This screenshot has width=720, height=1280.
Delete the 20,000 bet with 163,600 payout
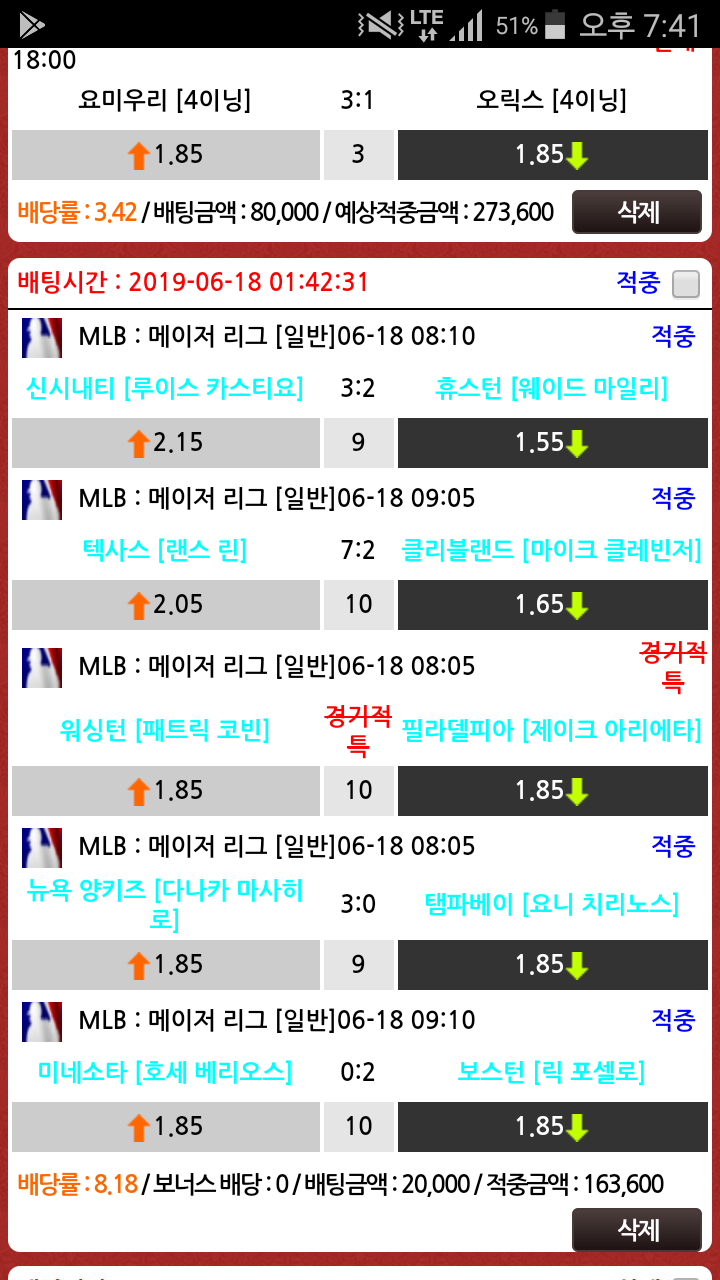[636, 1229]
